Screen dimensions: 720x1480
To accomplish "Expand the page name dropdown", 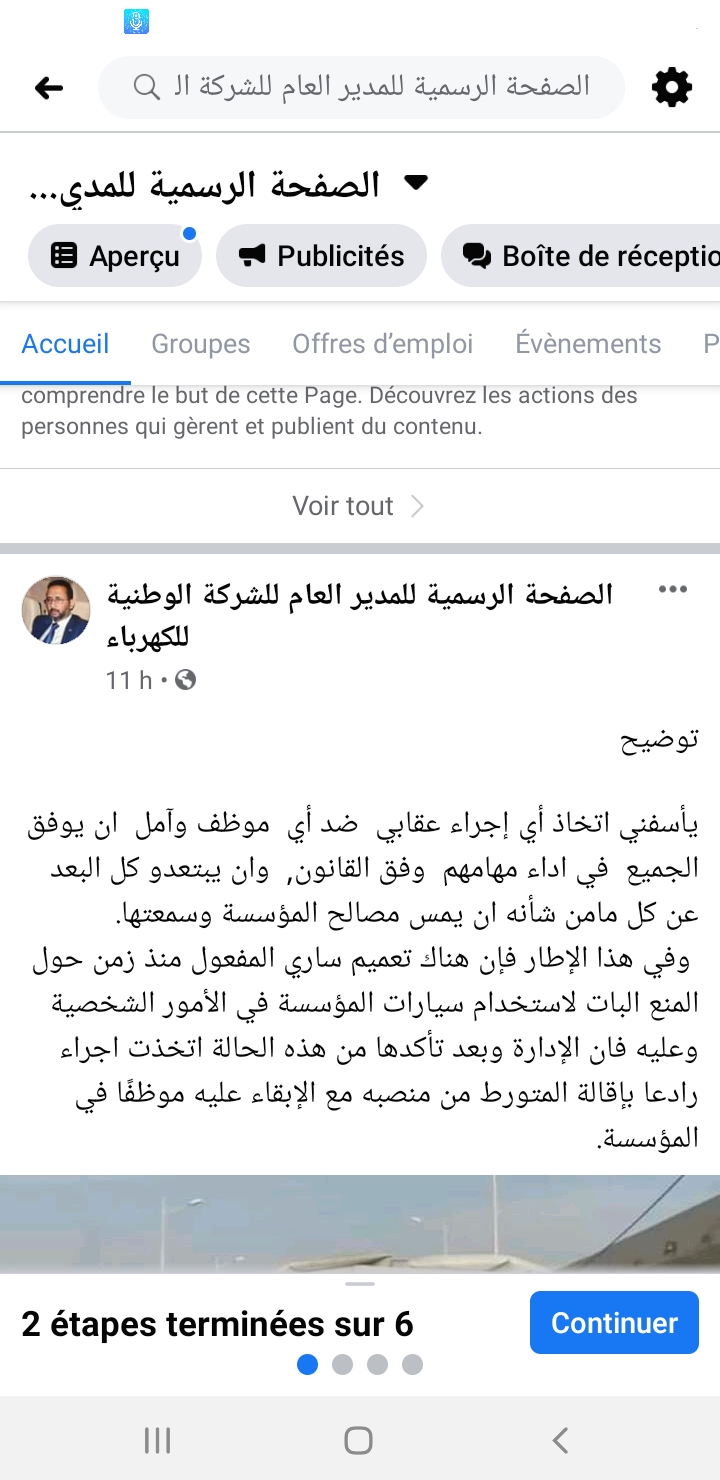I will click(x=415, y=182).
